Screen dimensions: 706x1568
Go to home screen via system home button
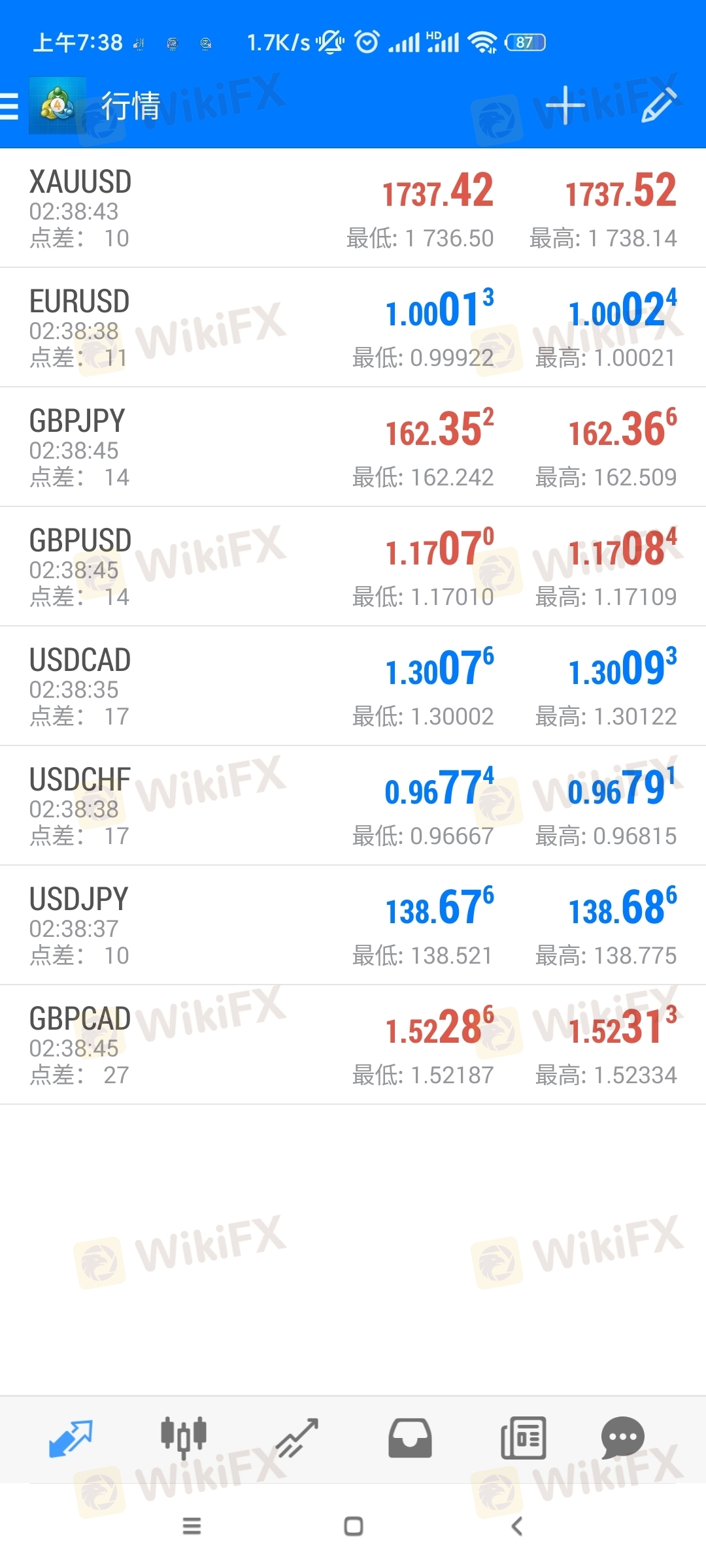pos(353,1526)
